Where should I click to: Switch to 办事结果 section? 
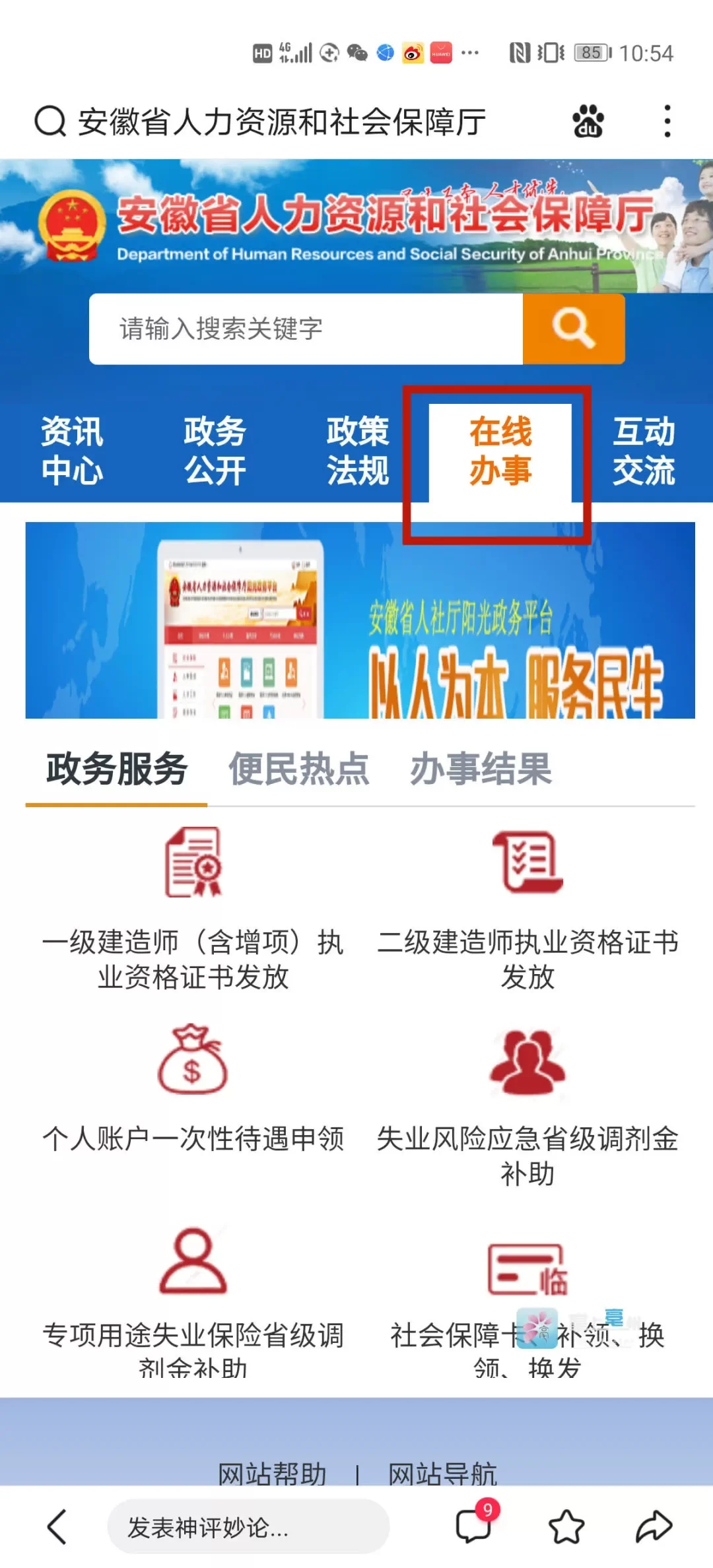(x=481, y=769)
